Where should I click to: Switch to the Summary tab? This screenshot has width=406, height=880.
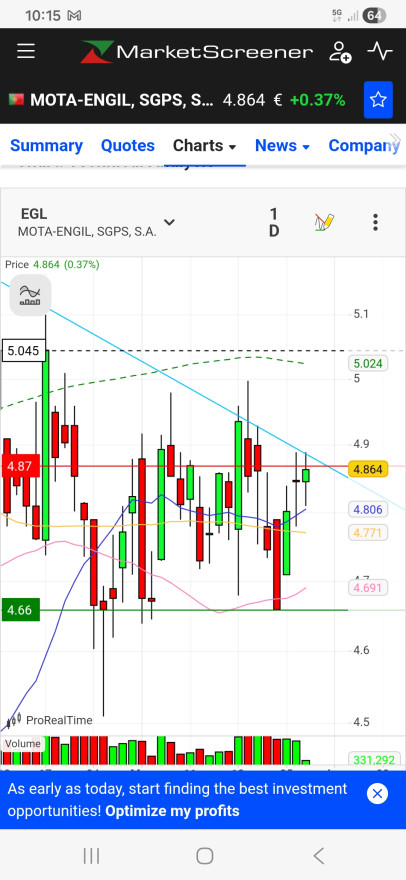[x=47, y=145]
